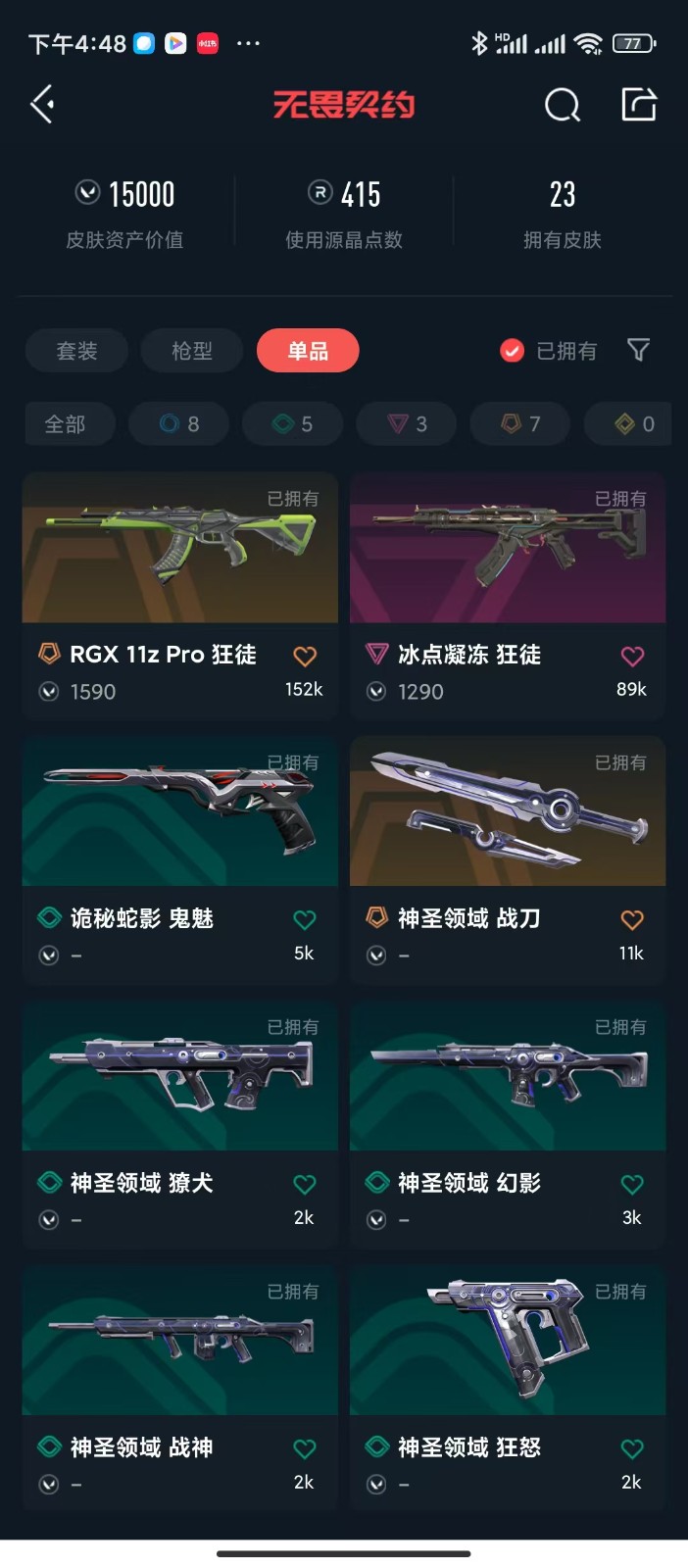Filter by the blue tier chip showing 8
This screenshot has height=1568, width=688.
pos(179,424)
